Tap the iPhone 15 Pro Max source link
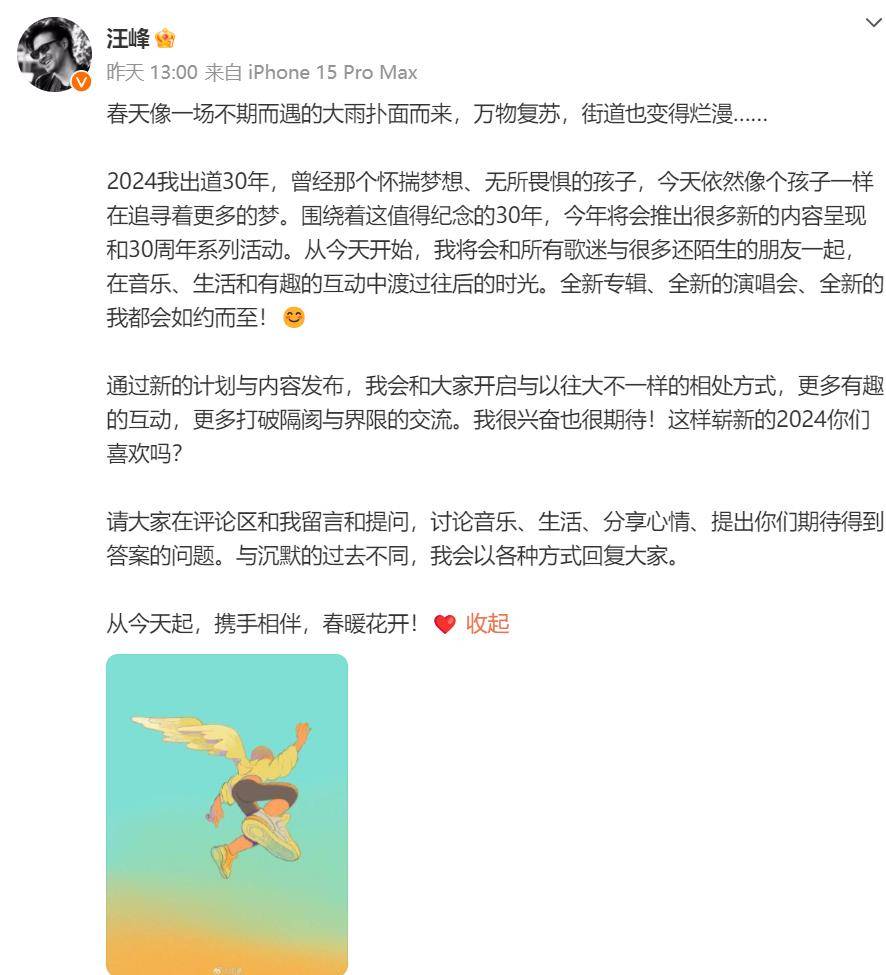Screen dimensions: 886x975 tap(332, 72)
